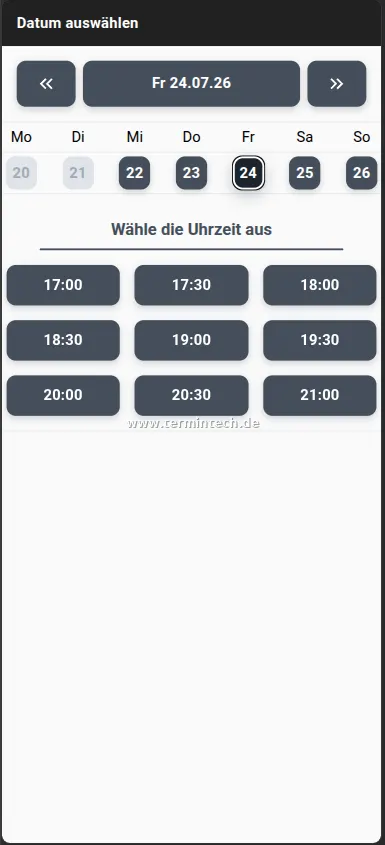The width and height of the screenshot is (385, 845).
Task: Select the 20:30 time slot
Action: 191,395
